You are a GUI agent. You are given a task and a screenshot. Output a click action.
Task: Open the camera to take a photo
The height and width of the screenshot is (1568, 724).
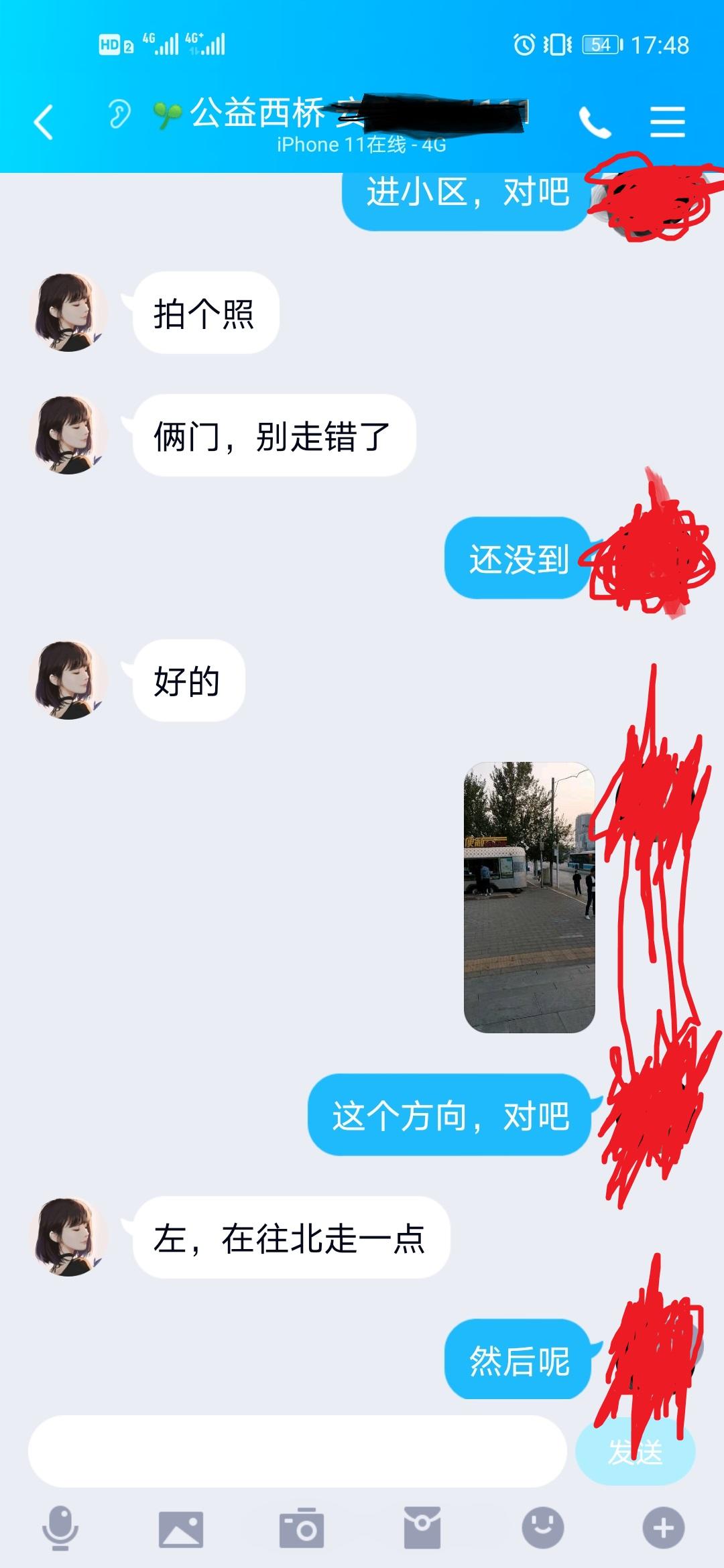[x=302, y=1528]
